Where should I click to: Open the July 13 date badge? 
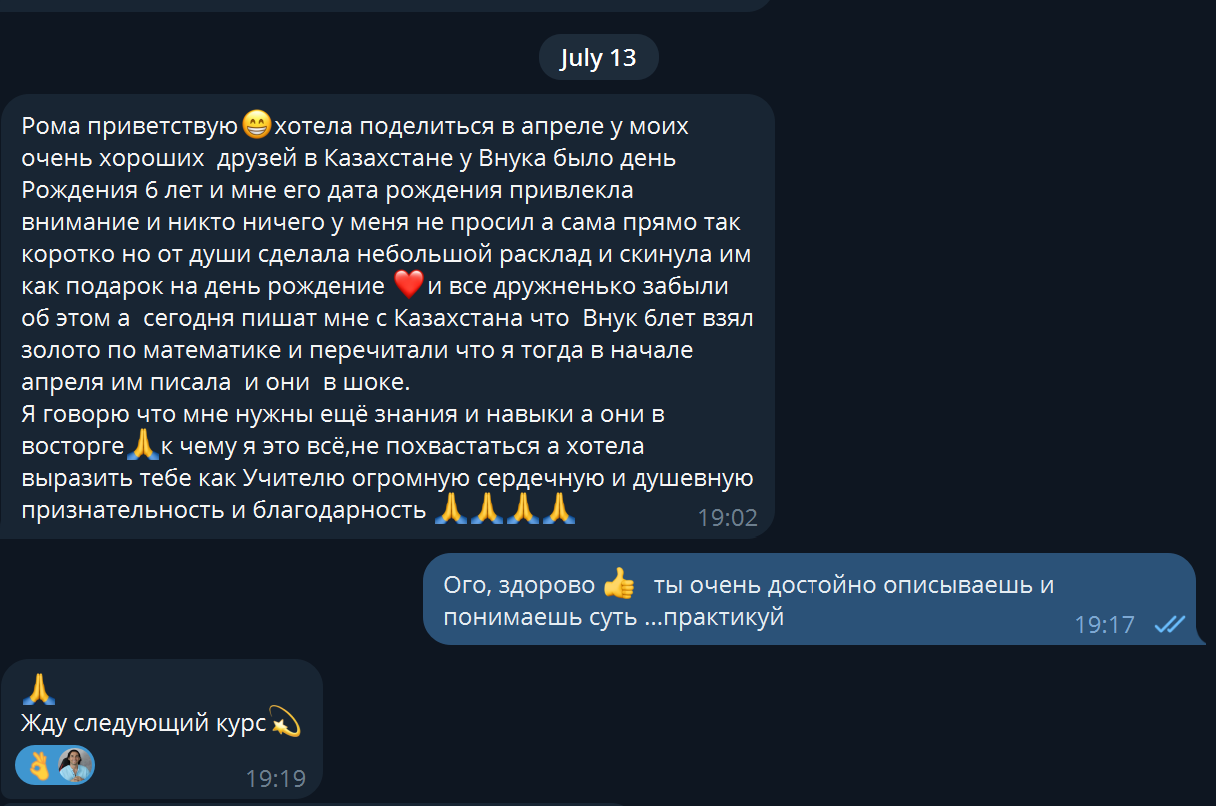tap(598, 58)
